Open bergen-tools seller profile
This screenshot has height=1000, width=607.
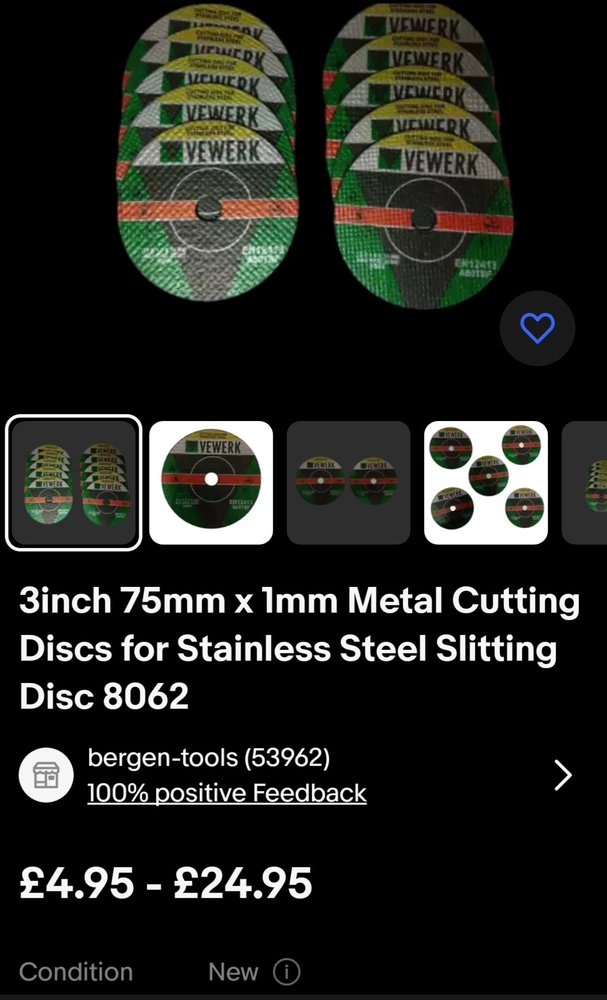208,758
